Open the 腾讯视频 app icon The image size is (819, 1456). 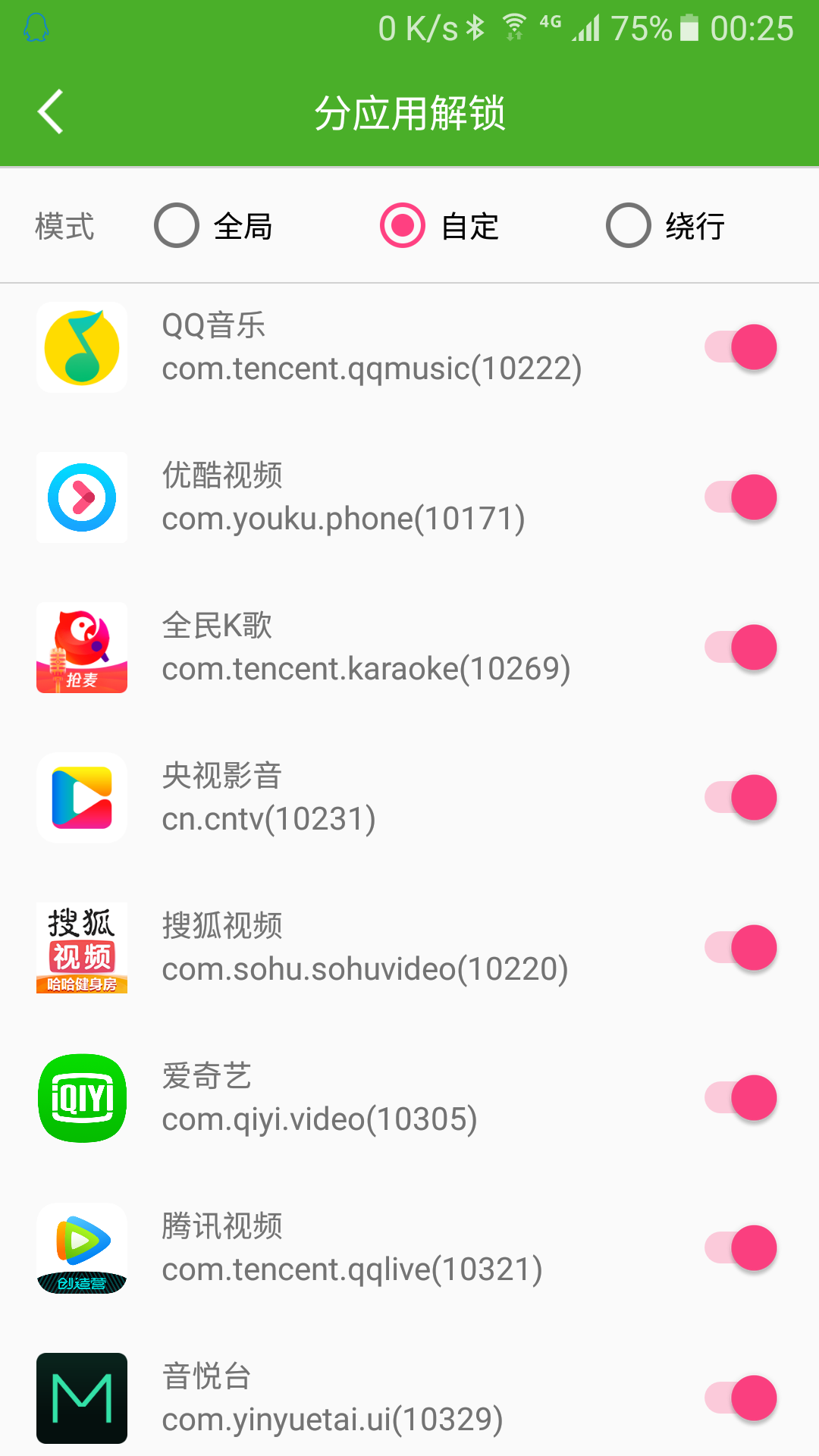coord(81,1248)
